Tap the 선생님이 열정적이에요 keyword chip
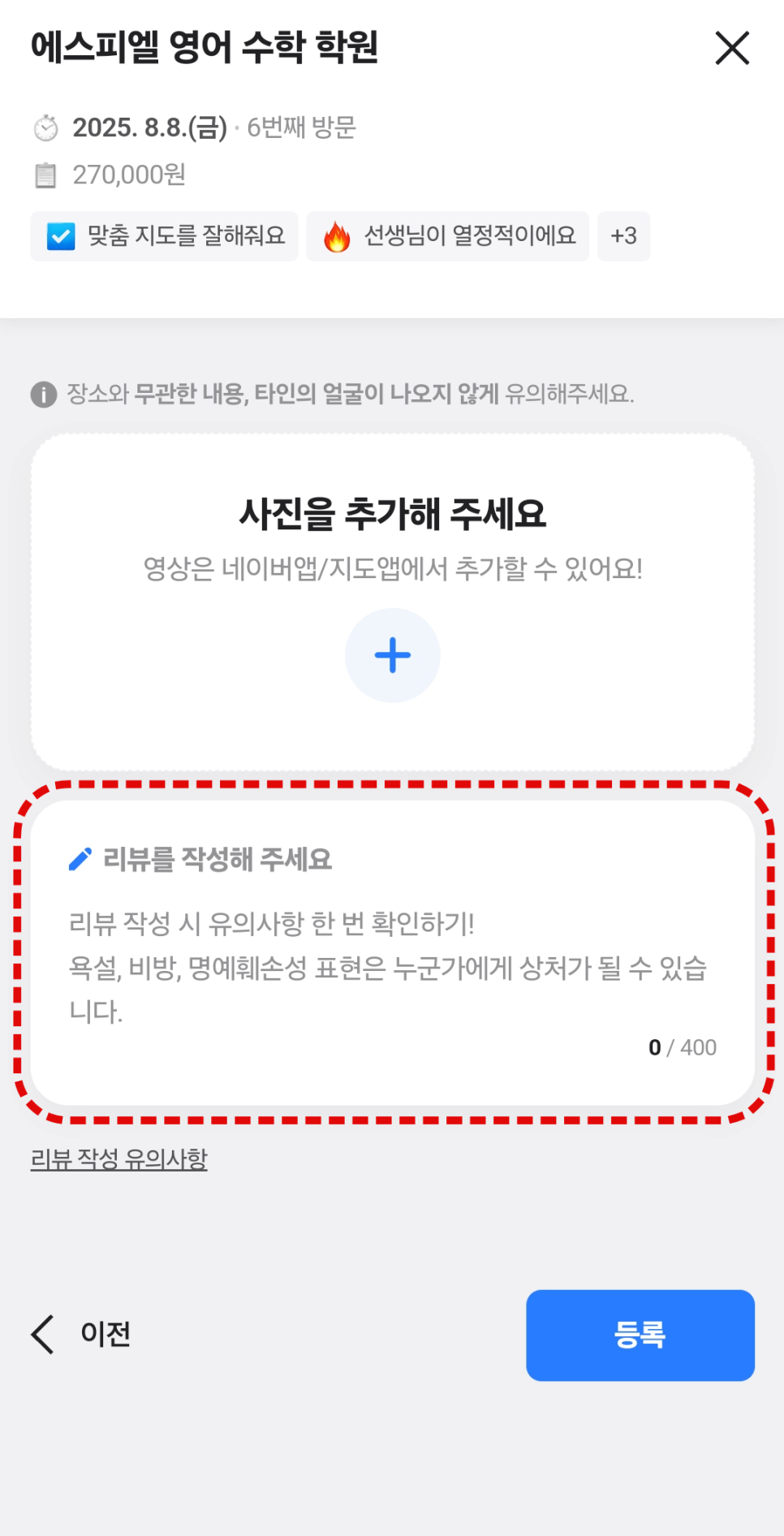784x1536 pixels. (x=448, y=236)
